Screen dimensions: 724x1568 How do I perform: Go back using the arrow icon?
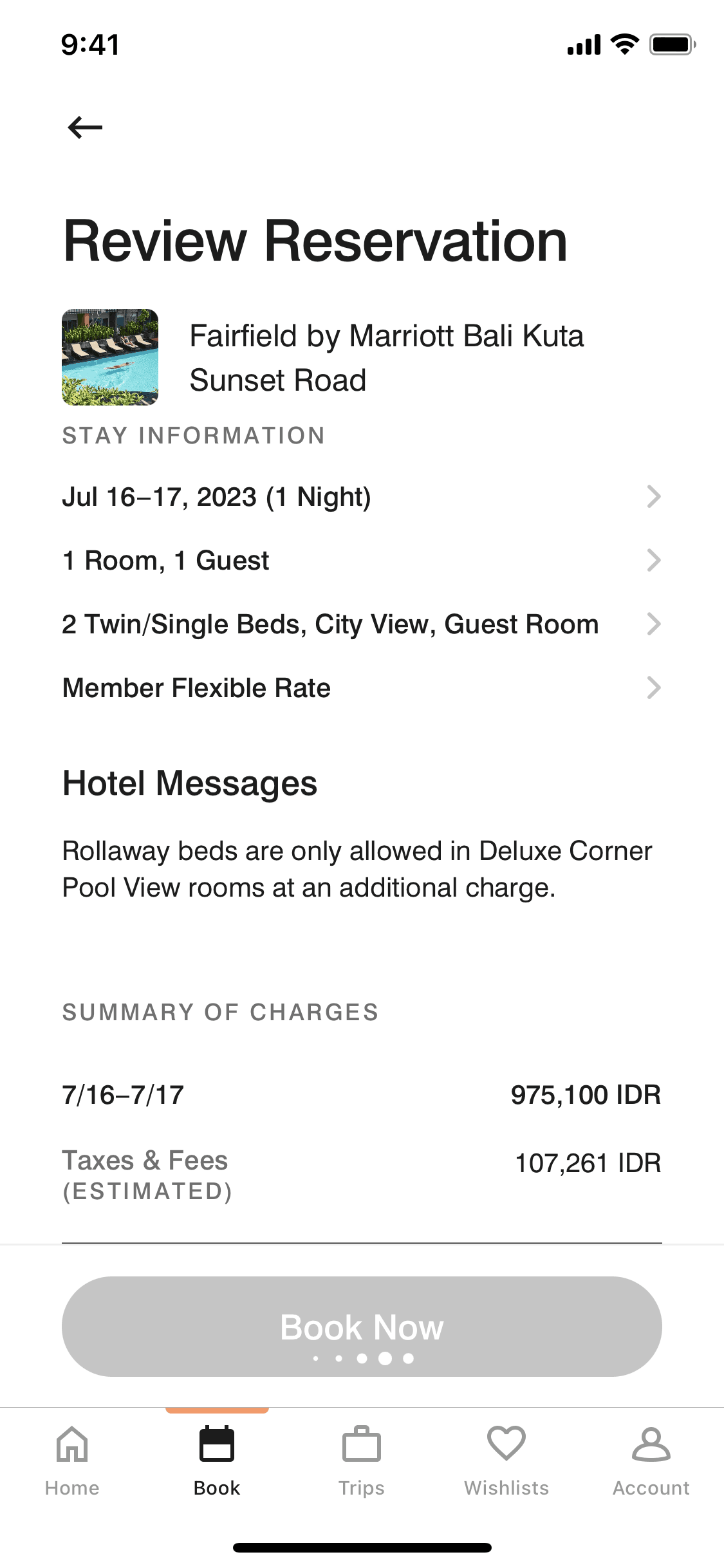(85, 127)
